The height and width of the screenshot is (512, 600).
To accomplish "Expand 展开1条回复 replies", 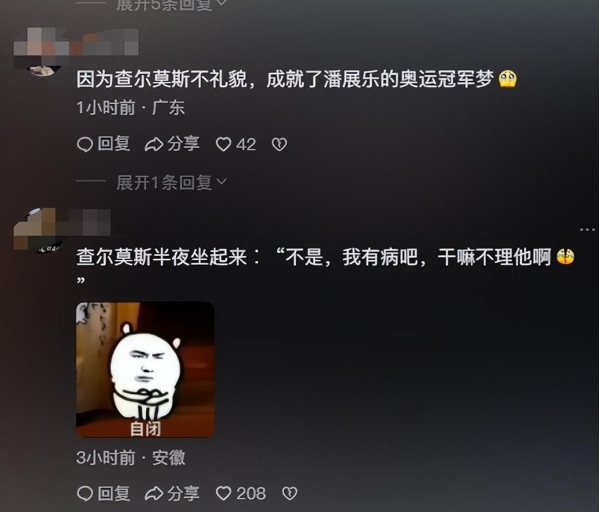I will pyautogui.click(x=171, y=182).
